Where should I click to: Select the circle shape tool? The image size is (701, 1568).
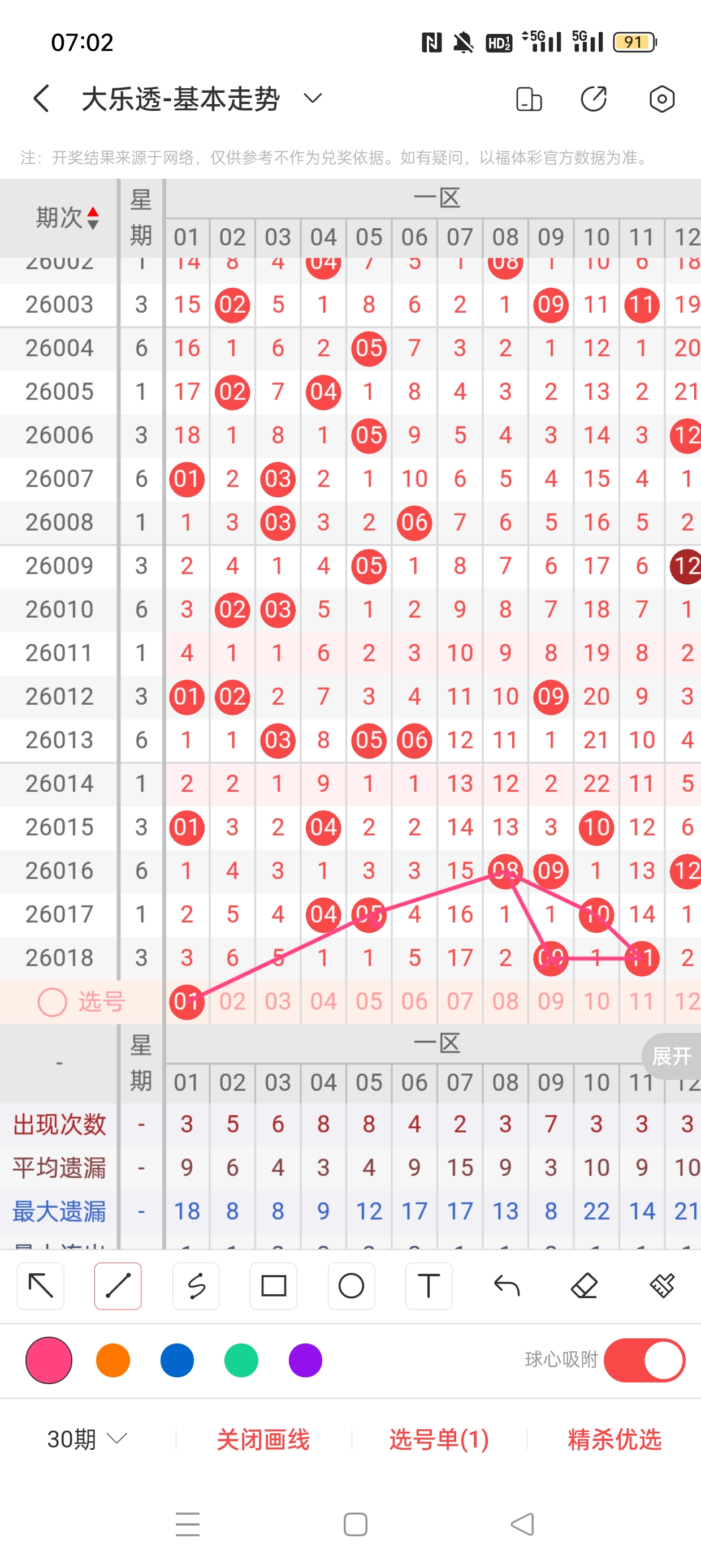351,1286
